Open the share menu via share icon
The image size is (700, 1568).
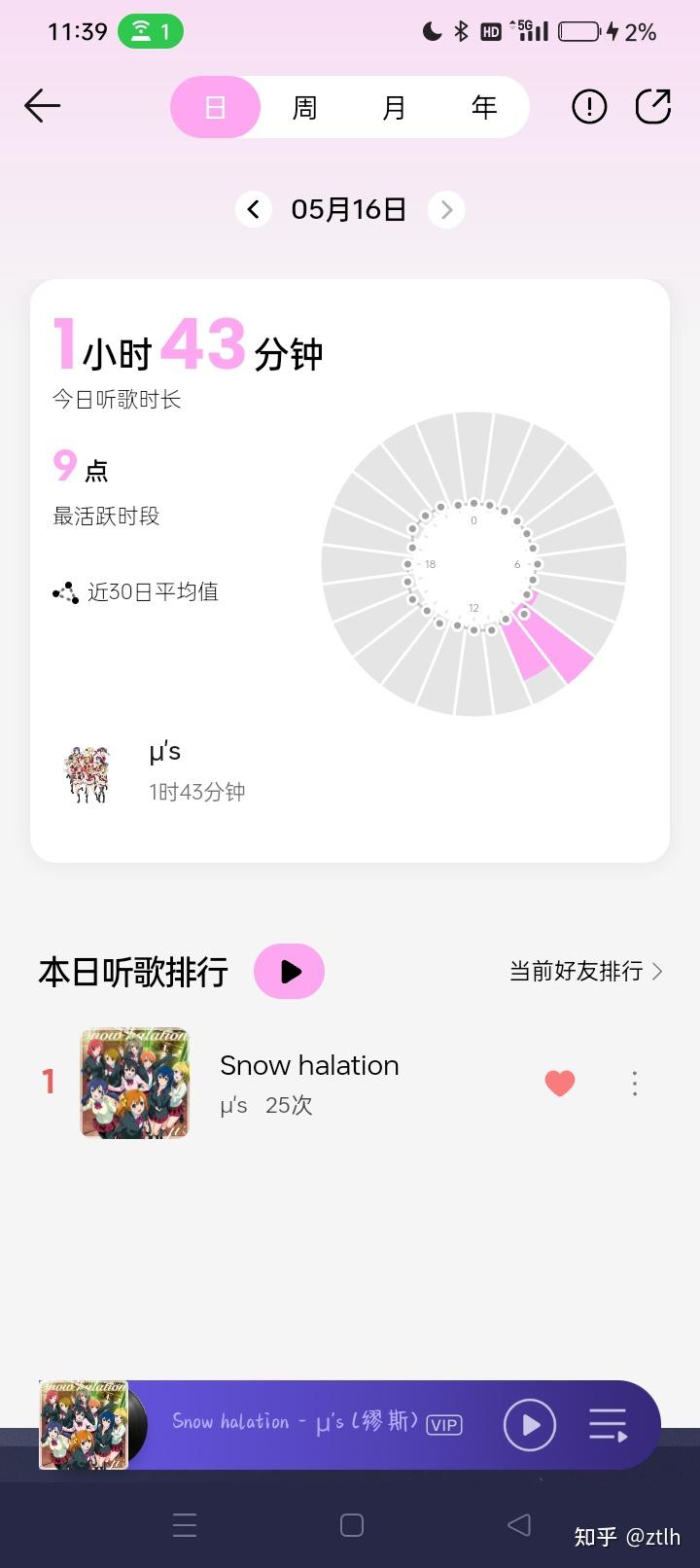(x=653, y=106)
